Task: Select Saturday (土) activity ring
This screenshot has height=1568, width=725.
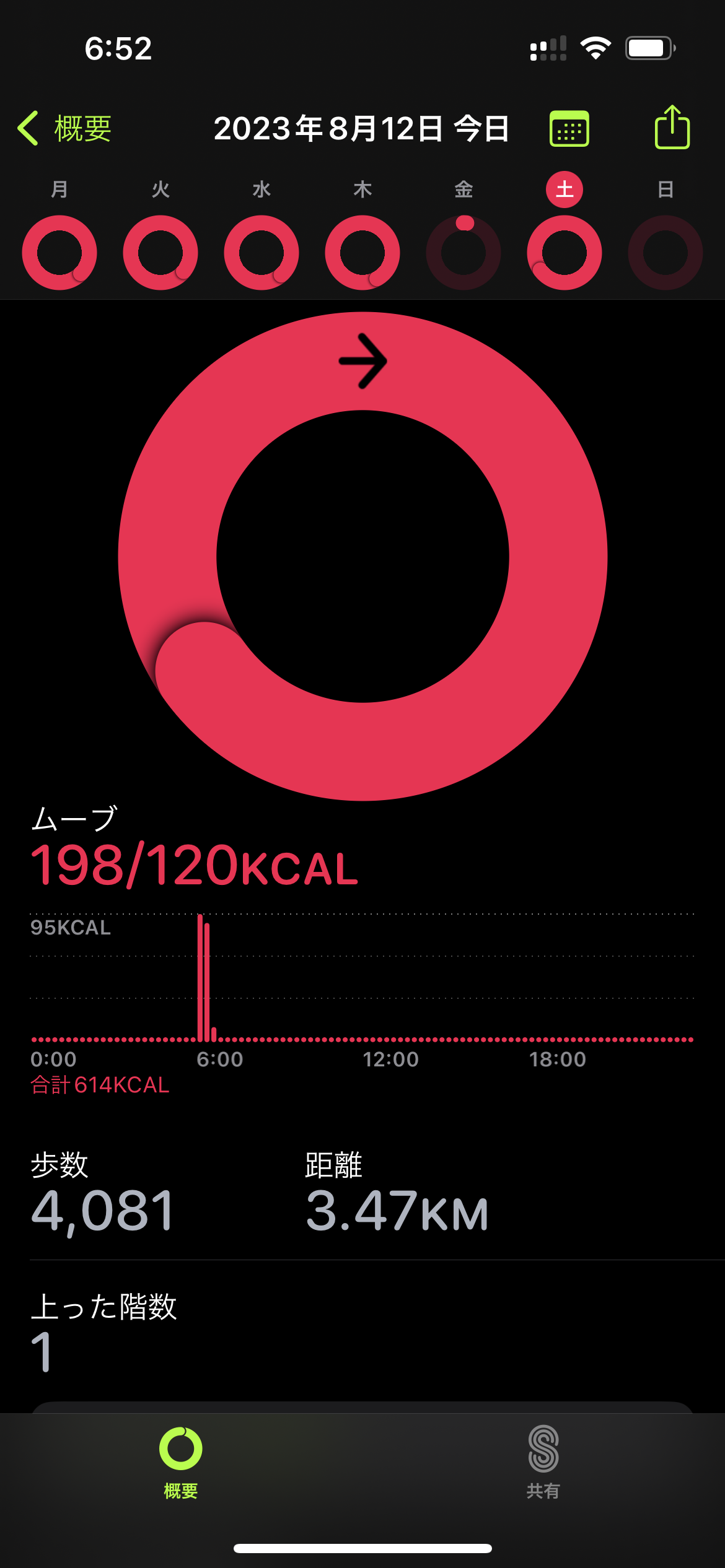Action: 565,253
